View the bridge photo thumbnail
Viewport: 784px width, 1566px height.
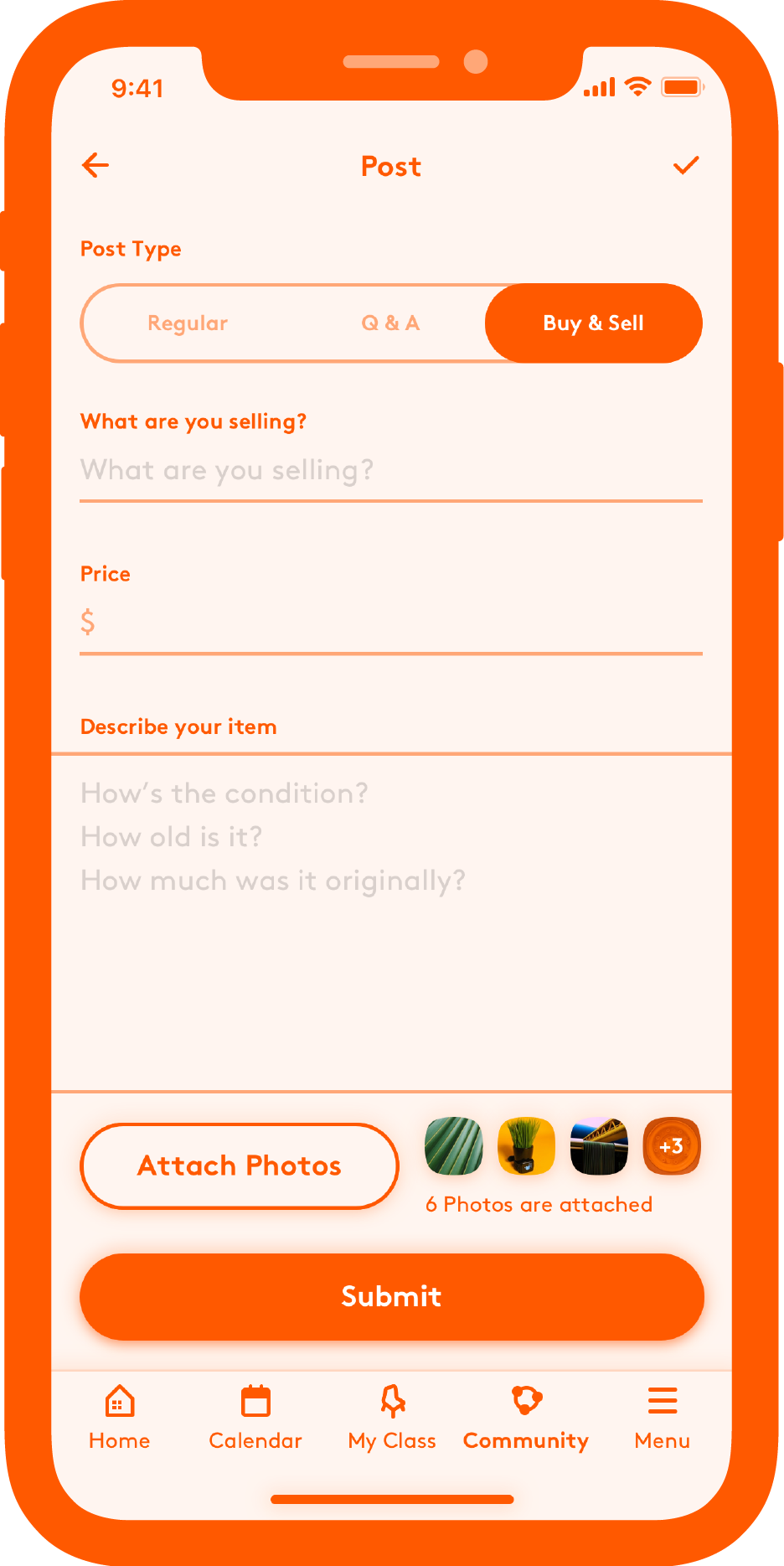(599, 1146)
